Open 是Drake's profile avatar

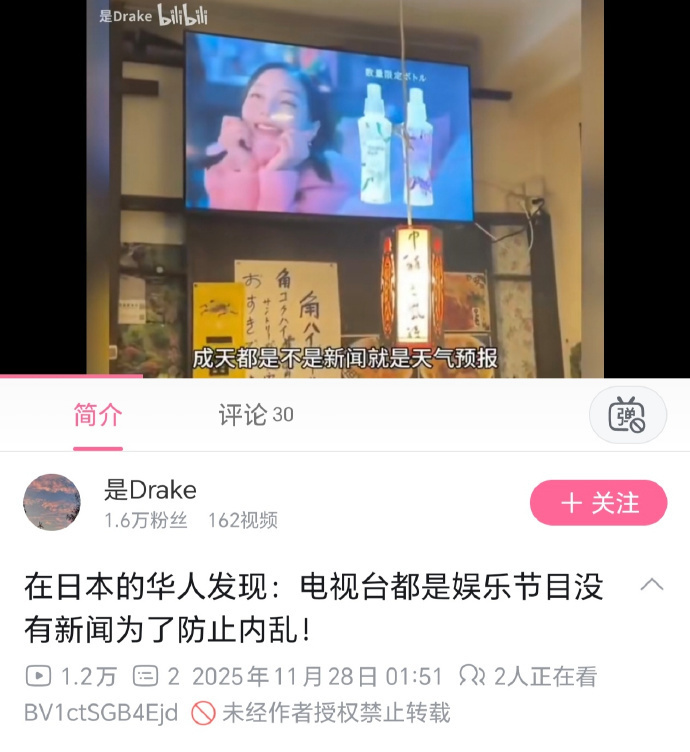click(52, 502)
